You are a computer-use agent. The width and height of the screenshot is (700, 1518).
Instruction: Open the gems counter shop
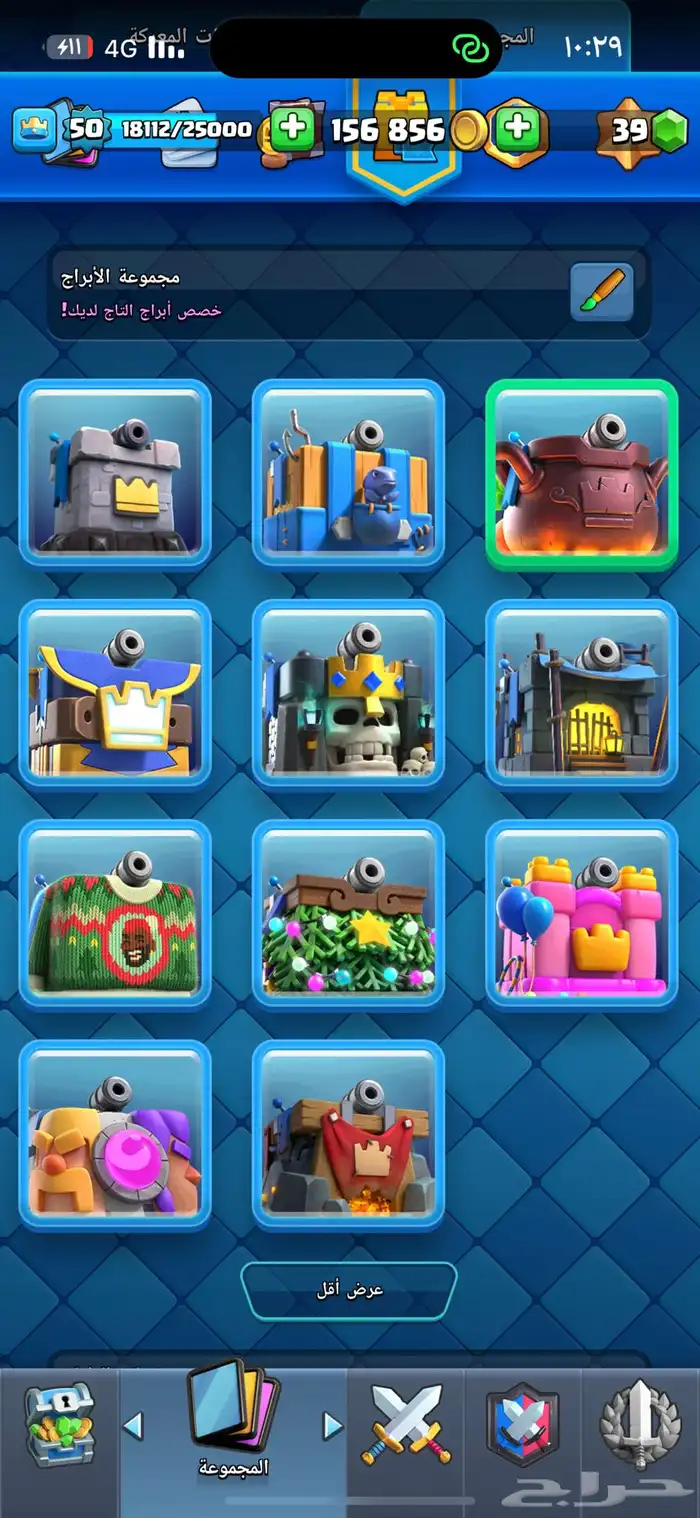(642, 132)
